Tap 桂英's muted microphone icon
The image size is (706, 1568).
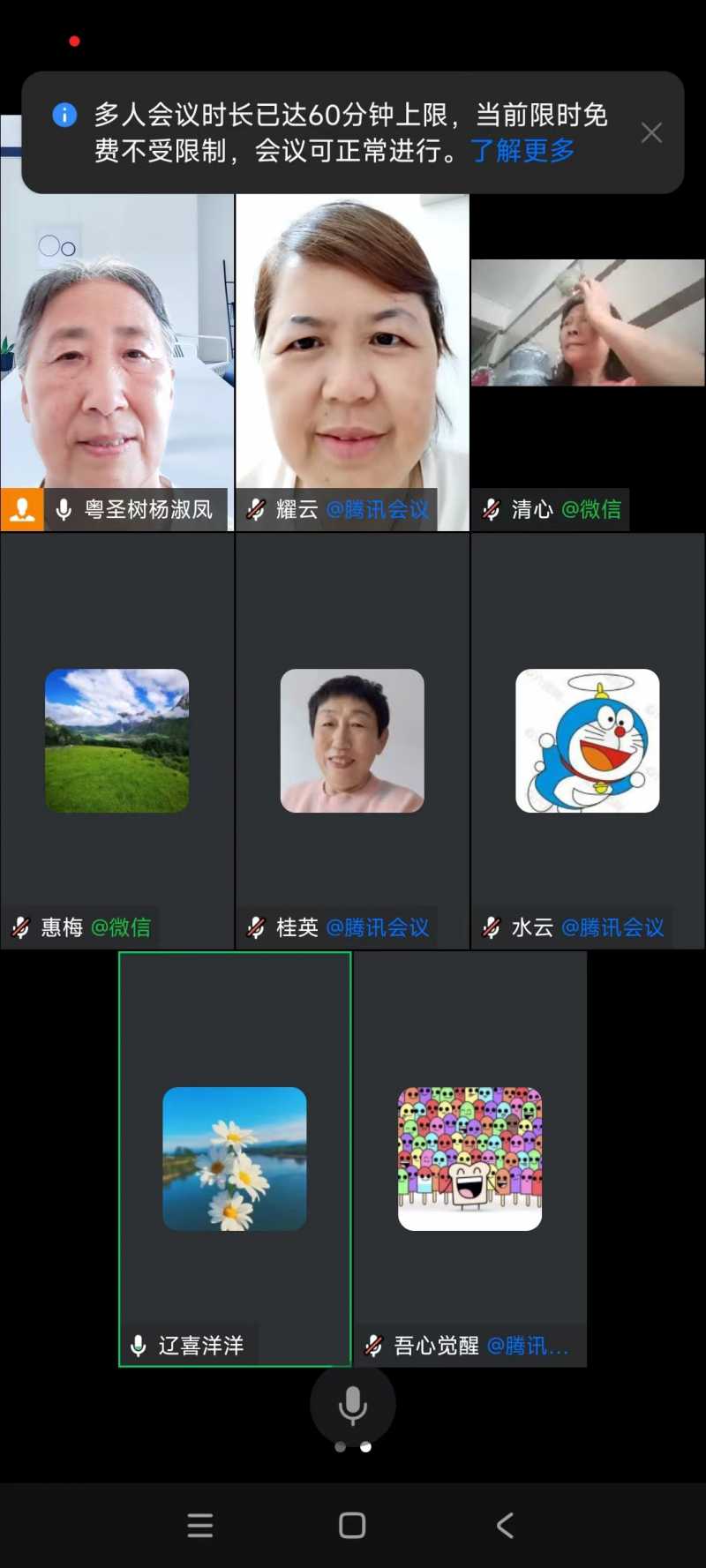(255, 927)
